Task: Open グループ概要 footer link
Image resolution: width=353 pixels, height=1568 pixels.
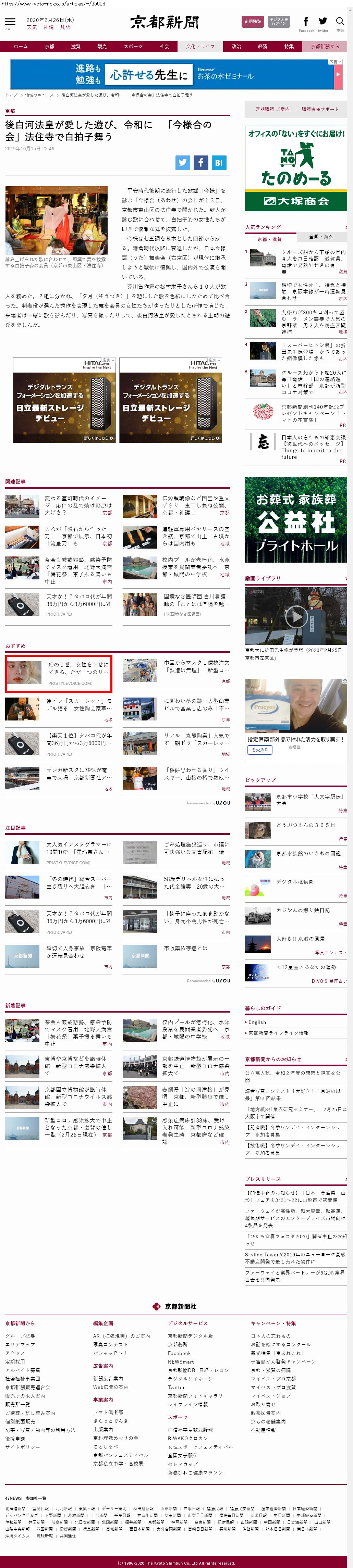Action: [20, 1335]
